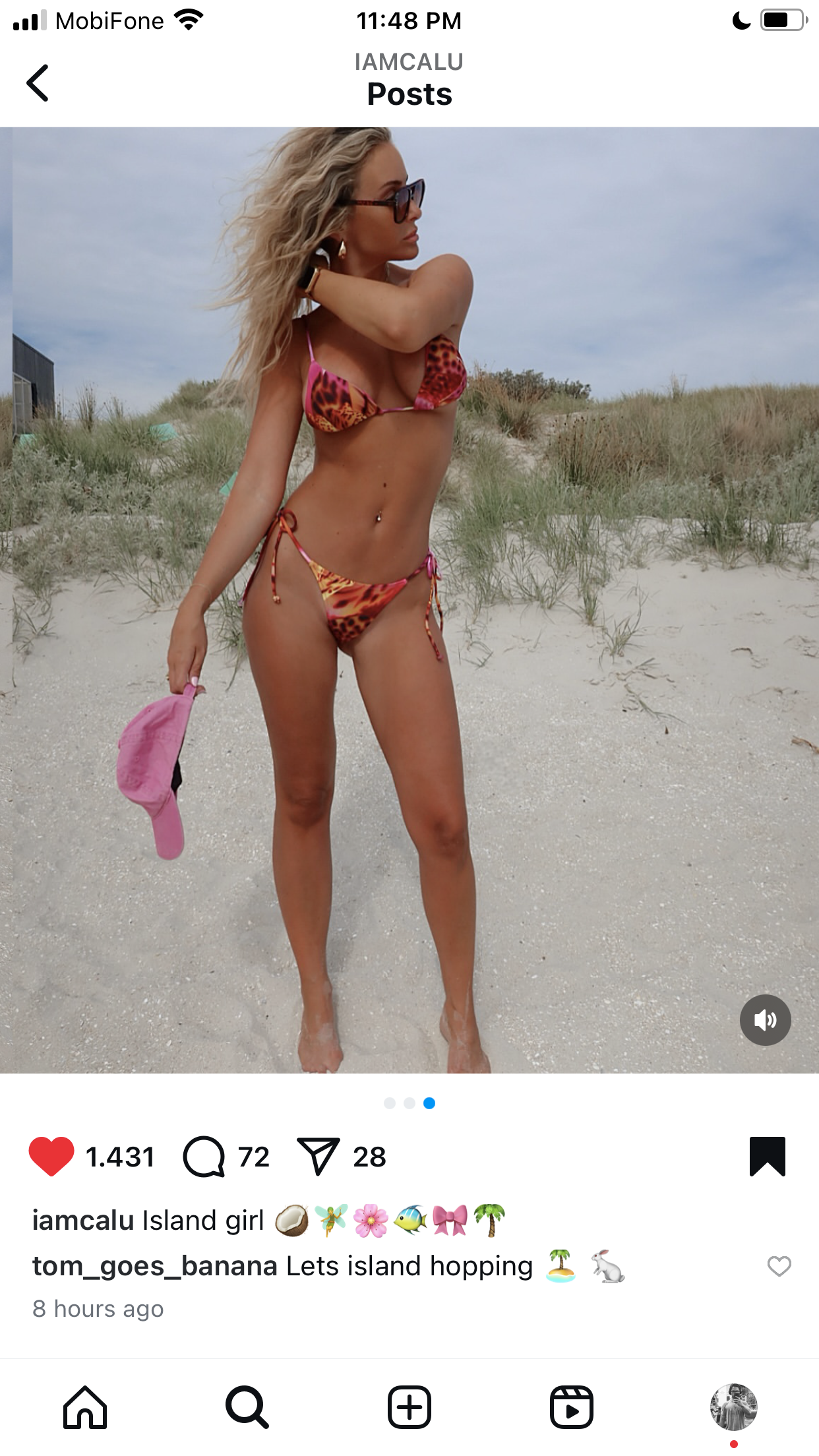Like tom_goes_banana's comment
The image size is (819, 1456).
click(779, 1266)
